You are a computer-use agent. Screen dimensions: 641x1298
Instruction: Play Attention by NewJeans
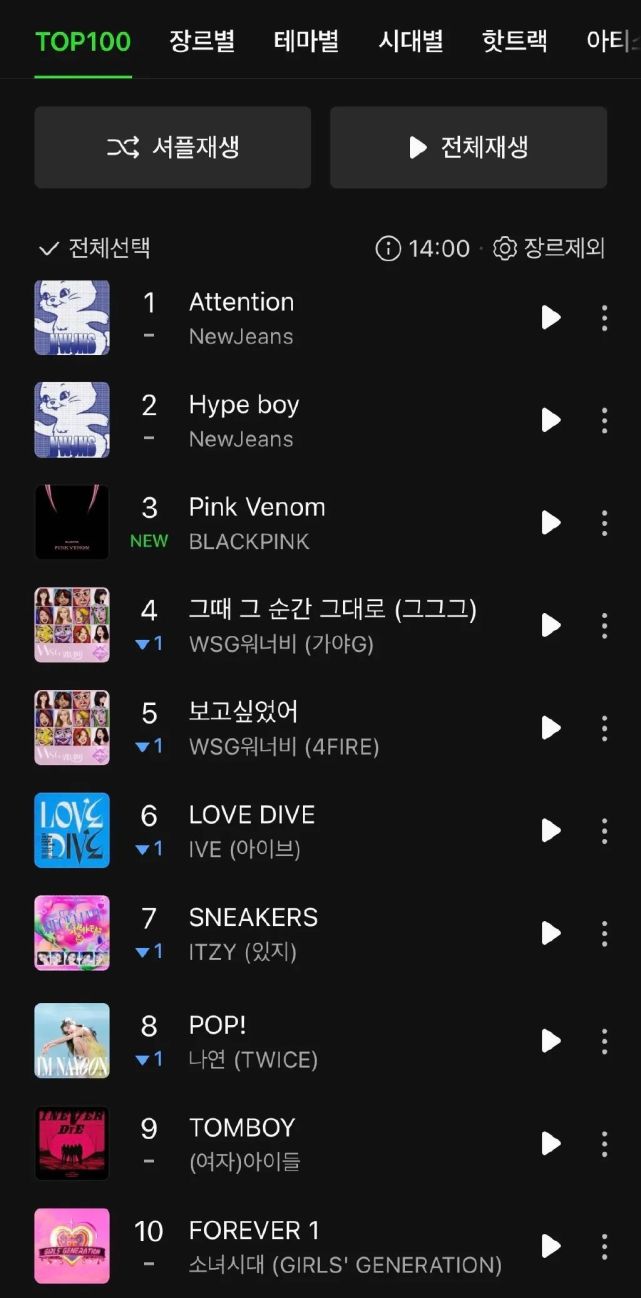pos(550,318)
